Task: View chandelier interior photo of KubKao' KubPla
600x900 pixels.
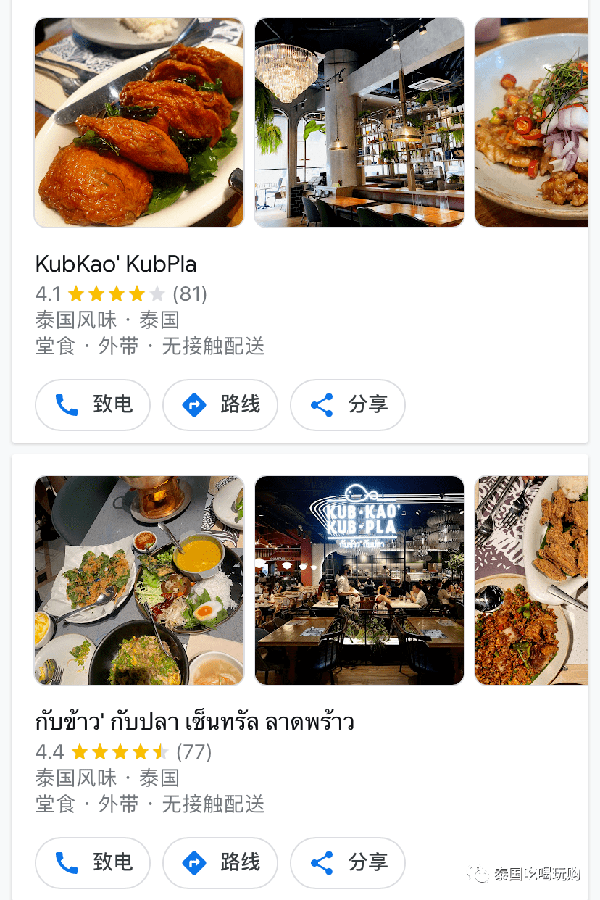Action: (x=359, y=122)
